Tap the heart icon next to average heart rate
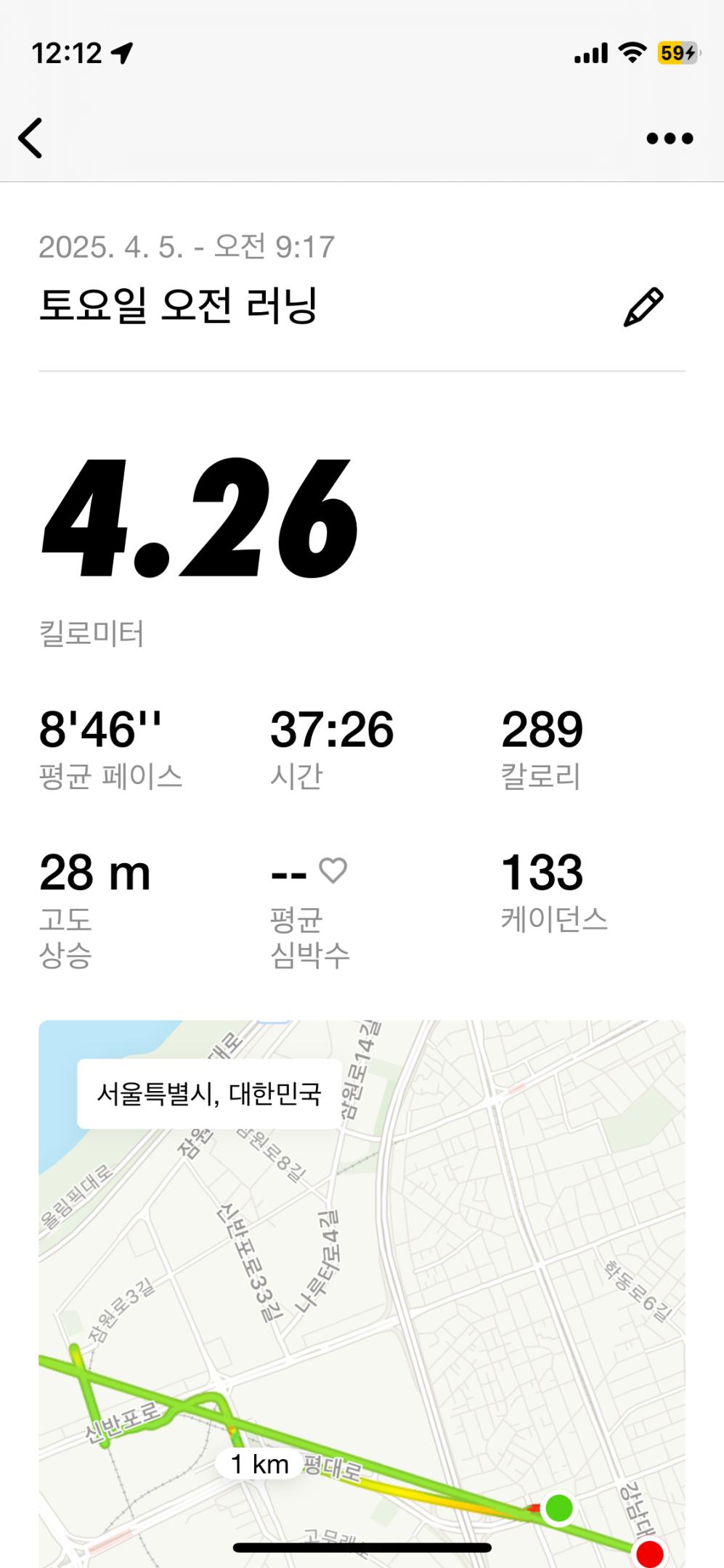724x1568 pixels. click(333, 871)
